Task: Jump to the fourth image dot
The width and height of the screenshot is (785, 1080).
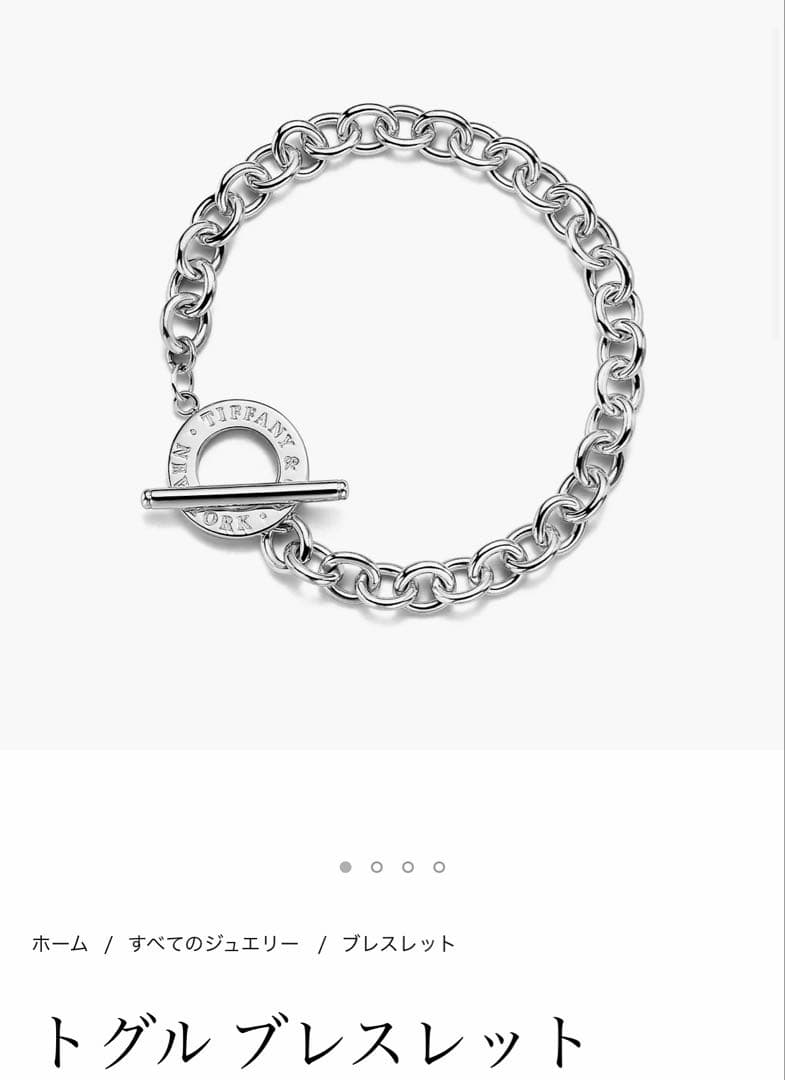Action: coord(439,867)
